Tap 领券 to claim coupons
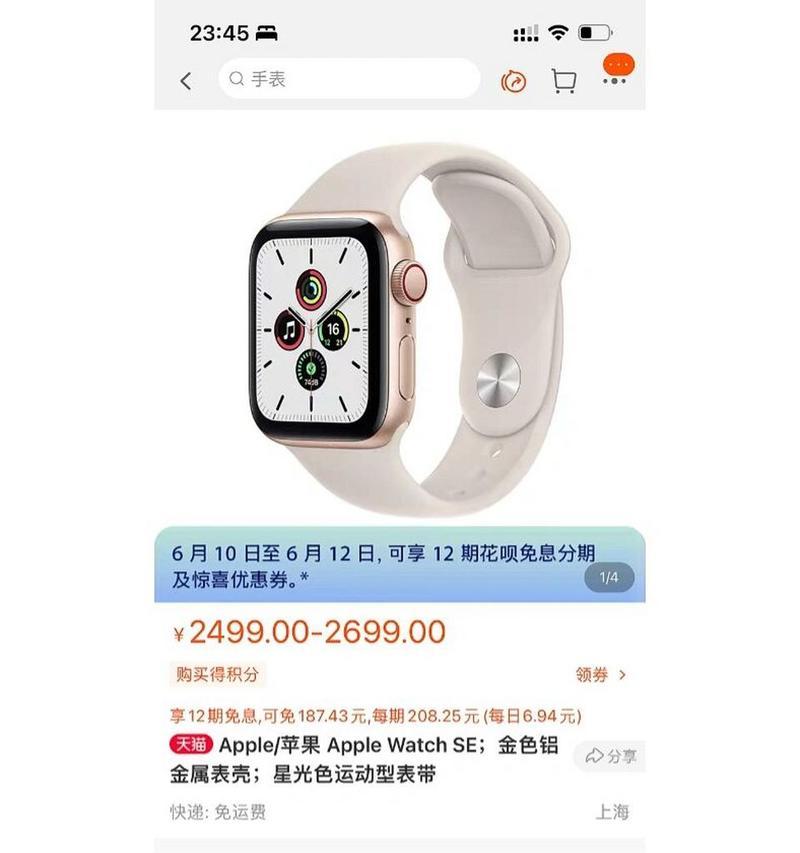This screenshot has height=853, width=800. (600, 675)
